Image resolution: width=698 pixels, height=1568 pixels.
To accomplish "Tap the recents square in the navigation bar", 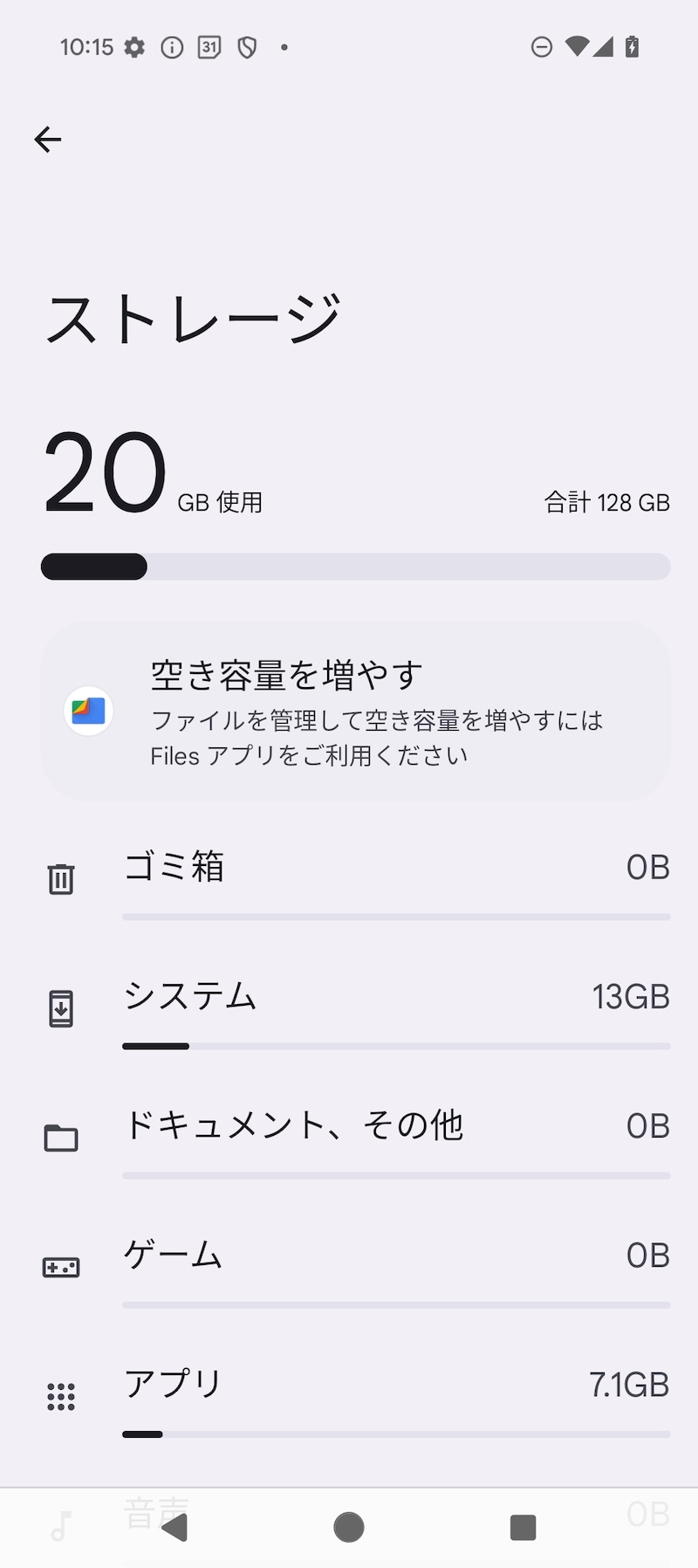I will click(522, 1525).
